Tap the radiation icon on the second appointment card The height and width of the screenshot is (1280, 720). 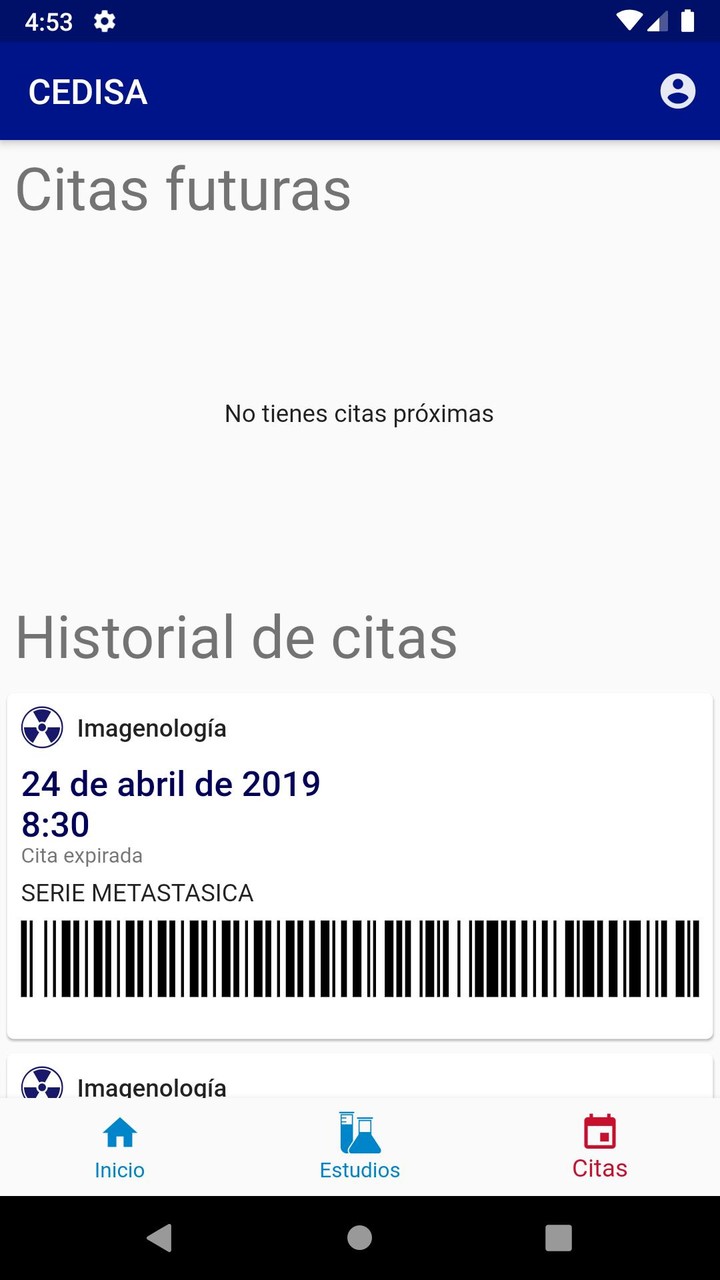pos(41,1087)
